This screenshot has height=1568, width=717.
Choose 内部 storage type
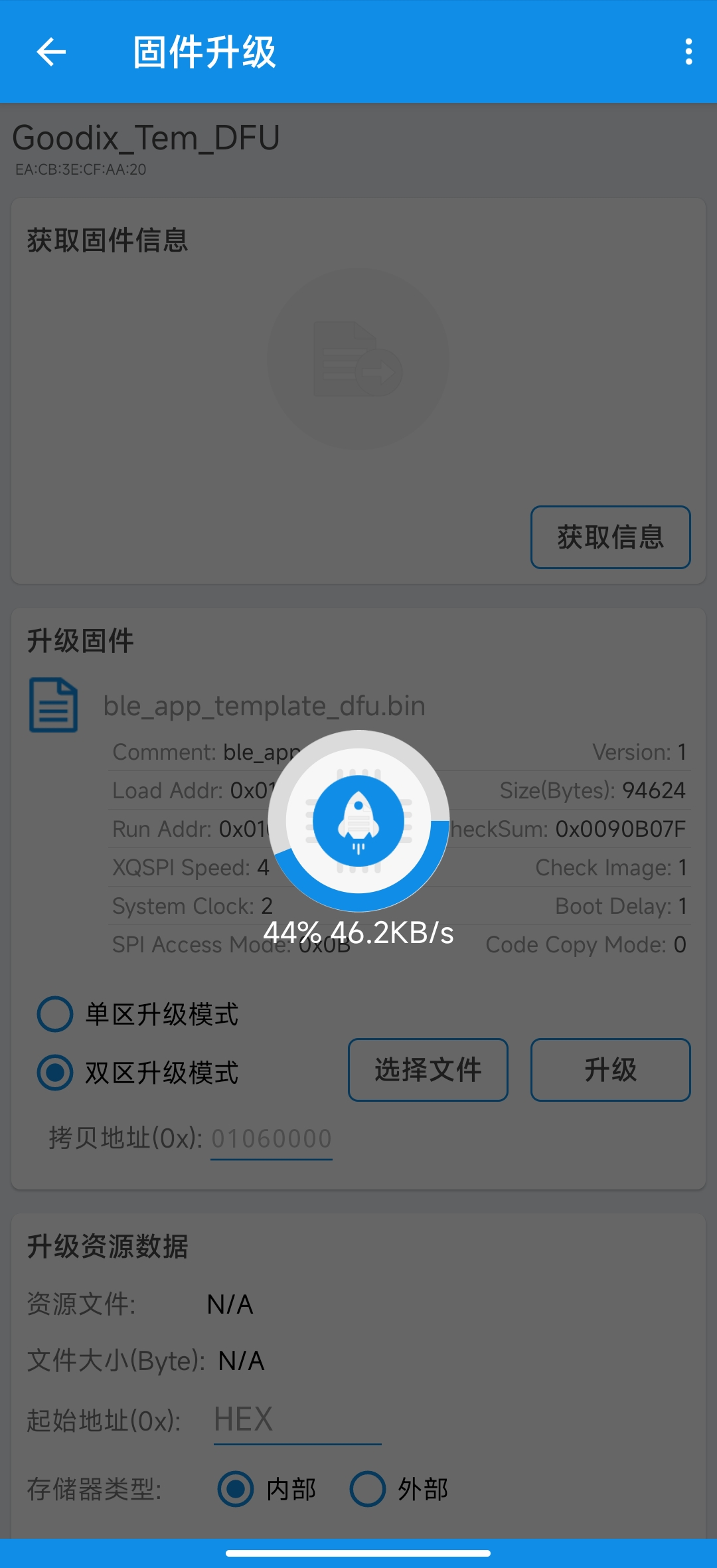[x=236, y=1489]
